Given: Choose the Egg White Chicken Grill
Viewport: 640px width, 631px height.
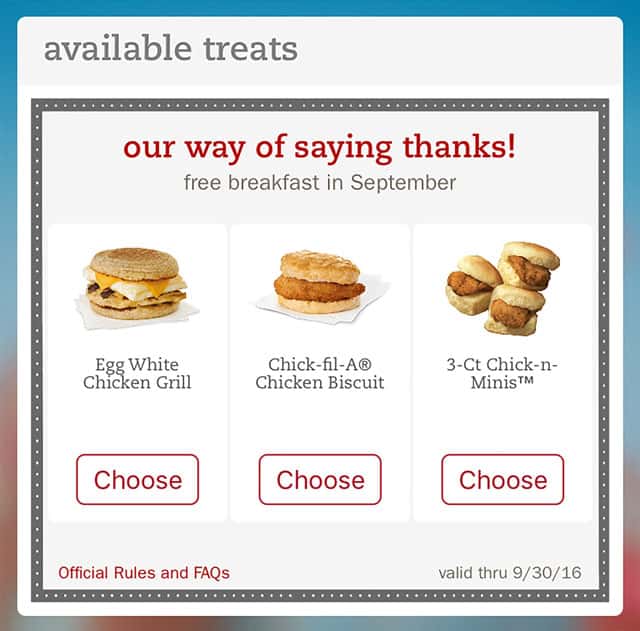Looking at the screenshot, I should pos(137,479).
